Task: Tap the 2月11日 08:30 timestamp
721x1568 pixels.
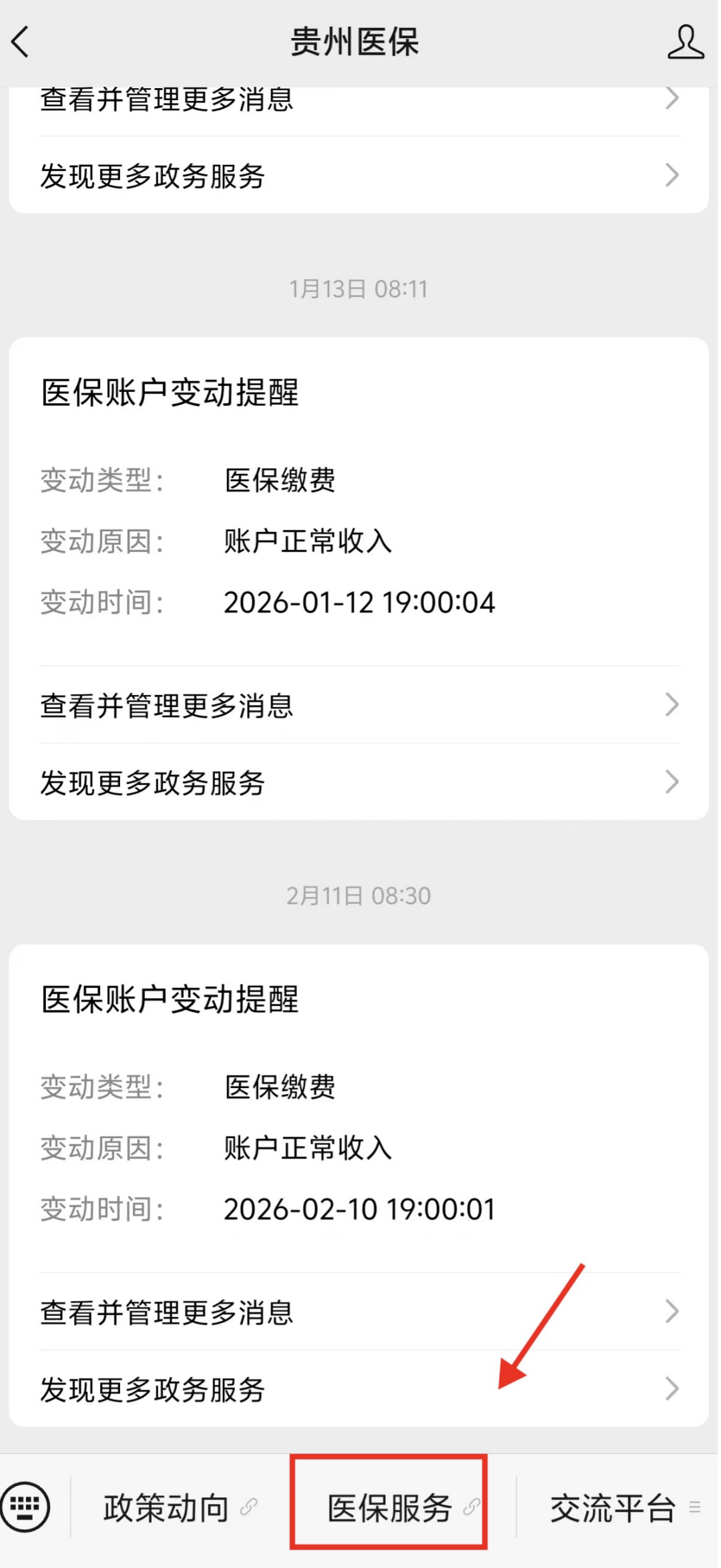Action: pyautogui.click(x=360, y=895)
